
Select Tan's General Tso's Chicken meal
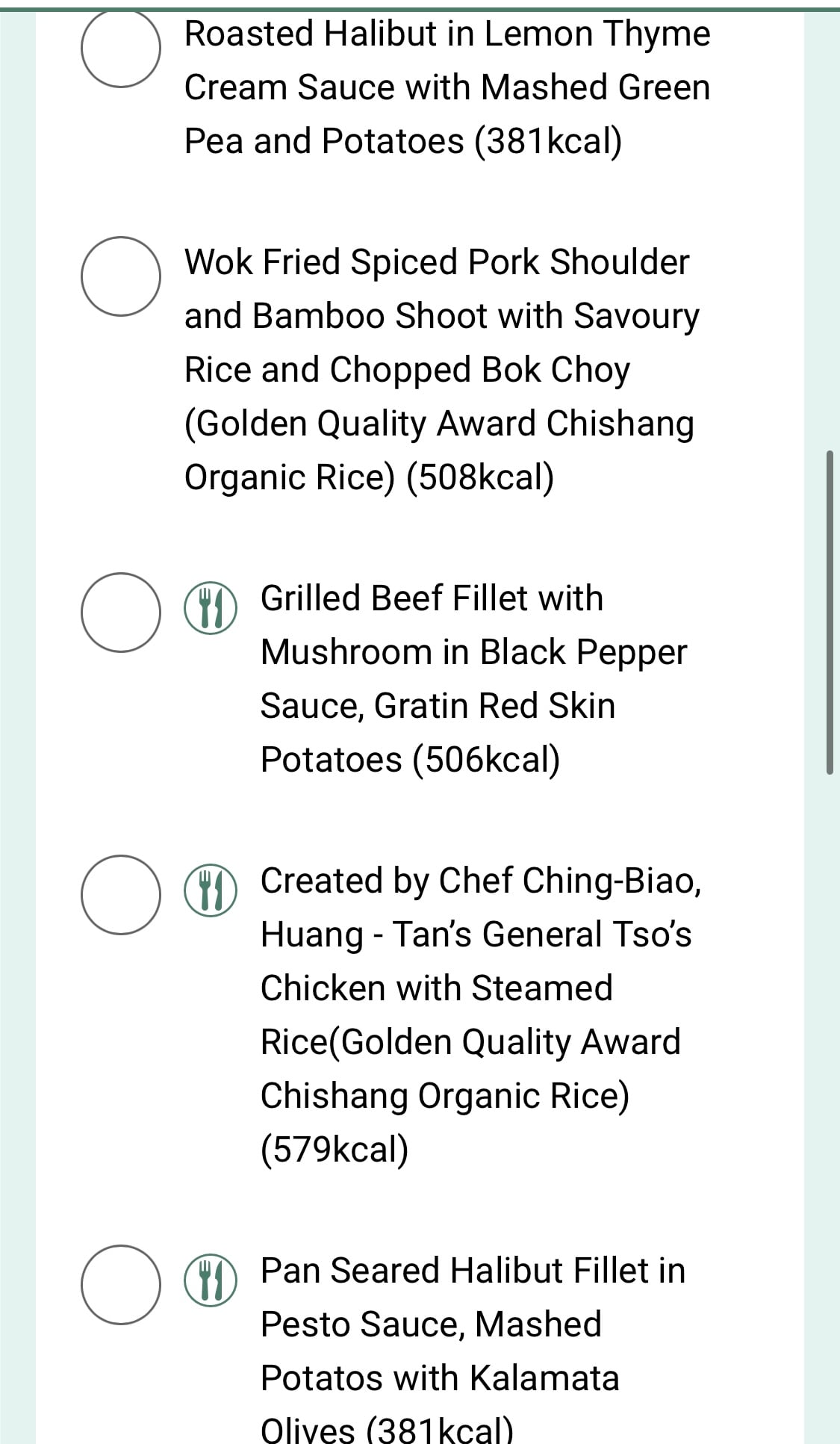(120, 895)
